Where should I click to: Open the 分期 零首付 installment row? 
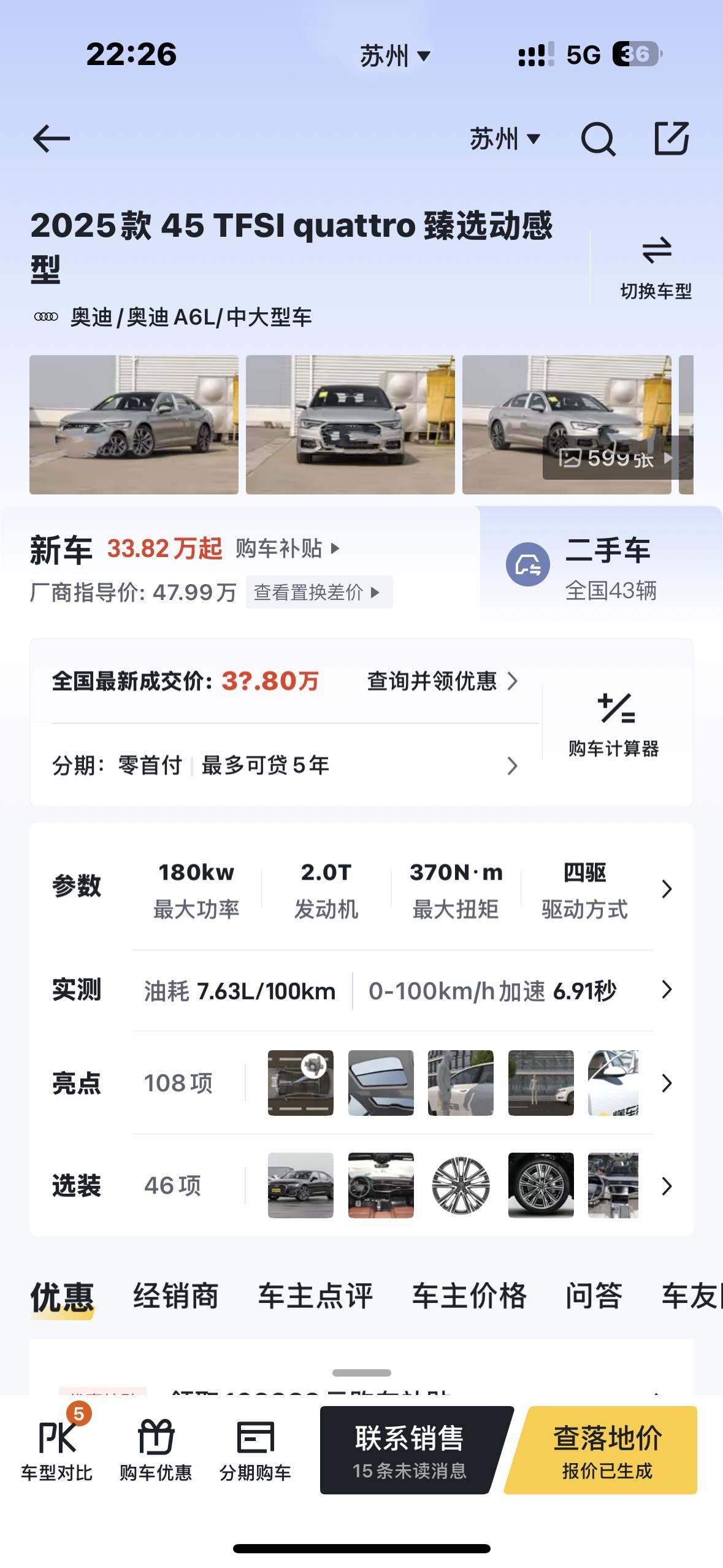286,766
